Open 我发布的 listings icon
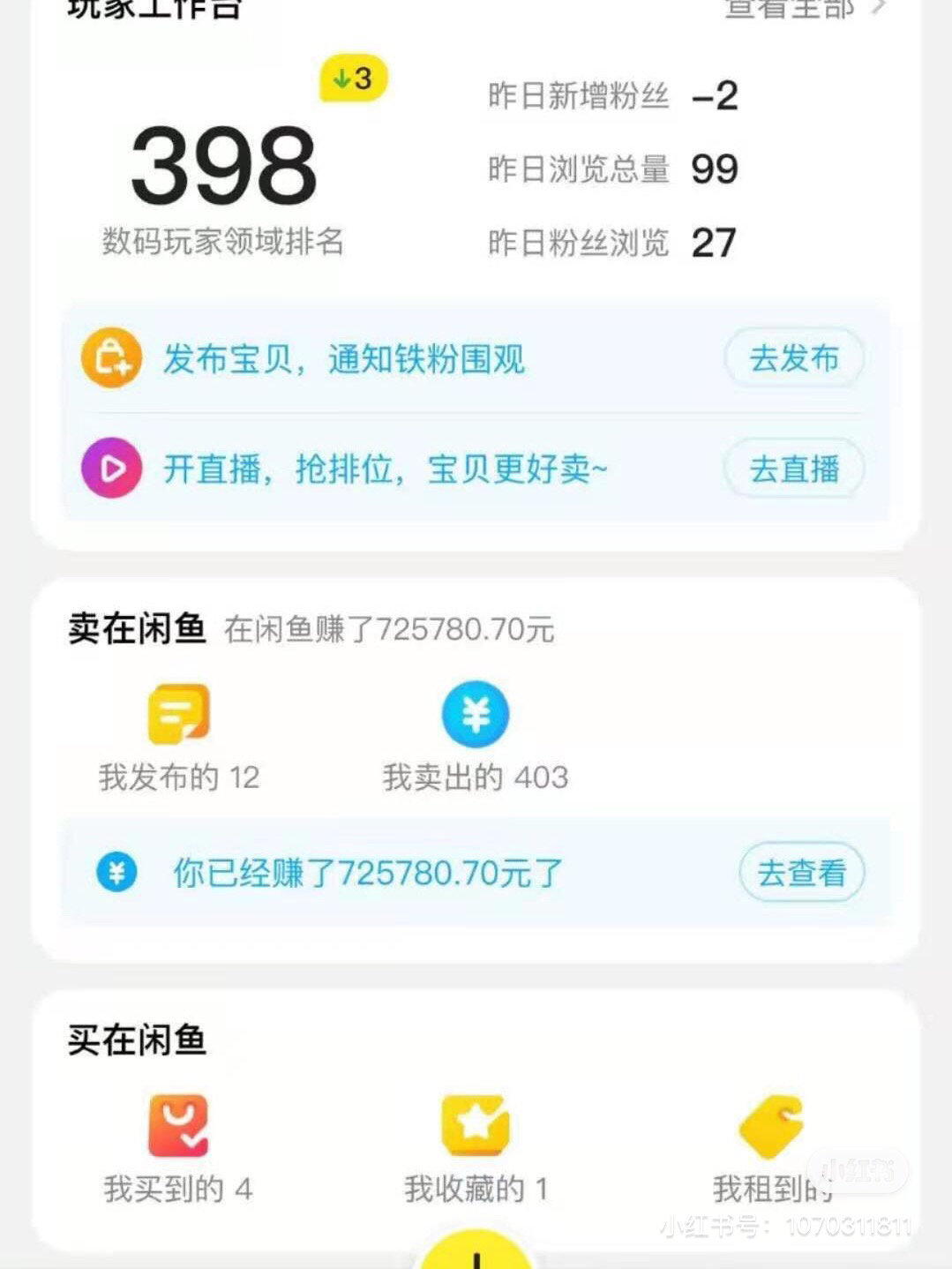952x1269 pixels. [x=176, y=715]
